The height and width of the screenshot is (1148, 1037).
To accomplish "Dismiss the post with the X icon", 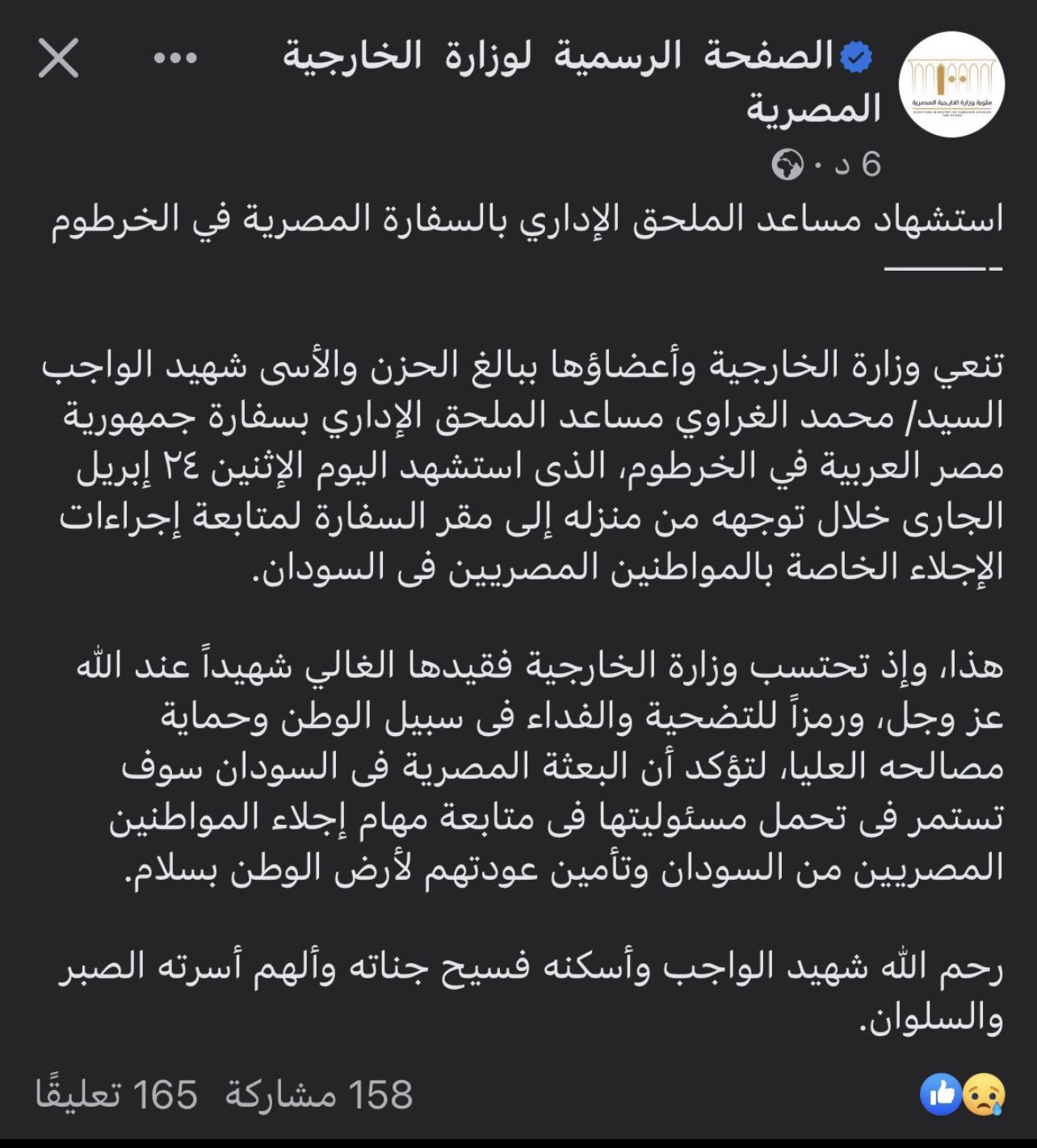I will [58, 58].
